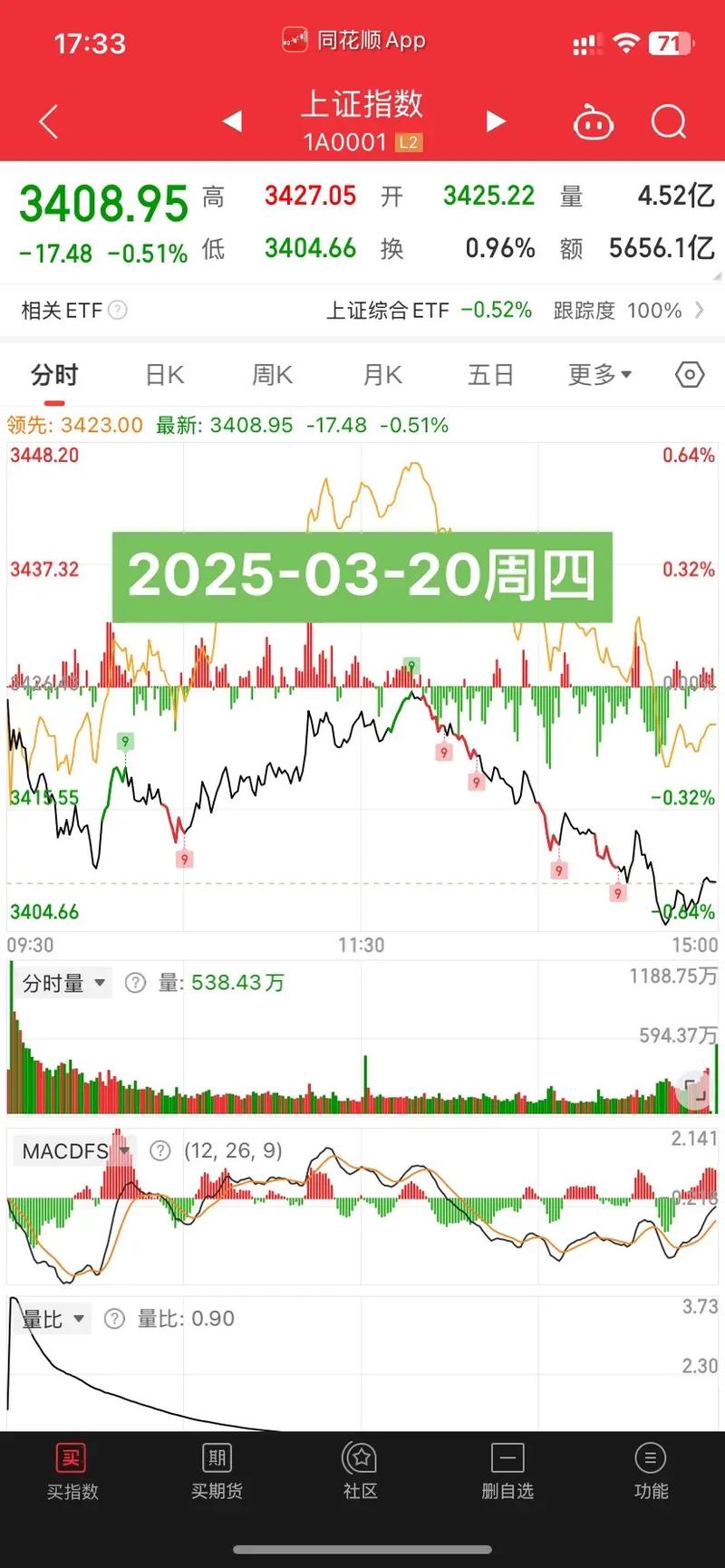Open the MACDFS indicator dropdown
Image resolution: width=725 pixels, height=1568 pixels.
(72, 1150)
